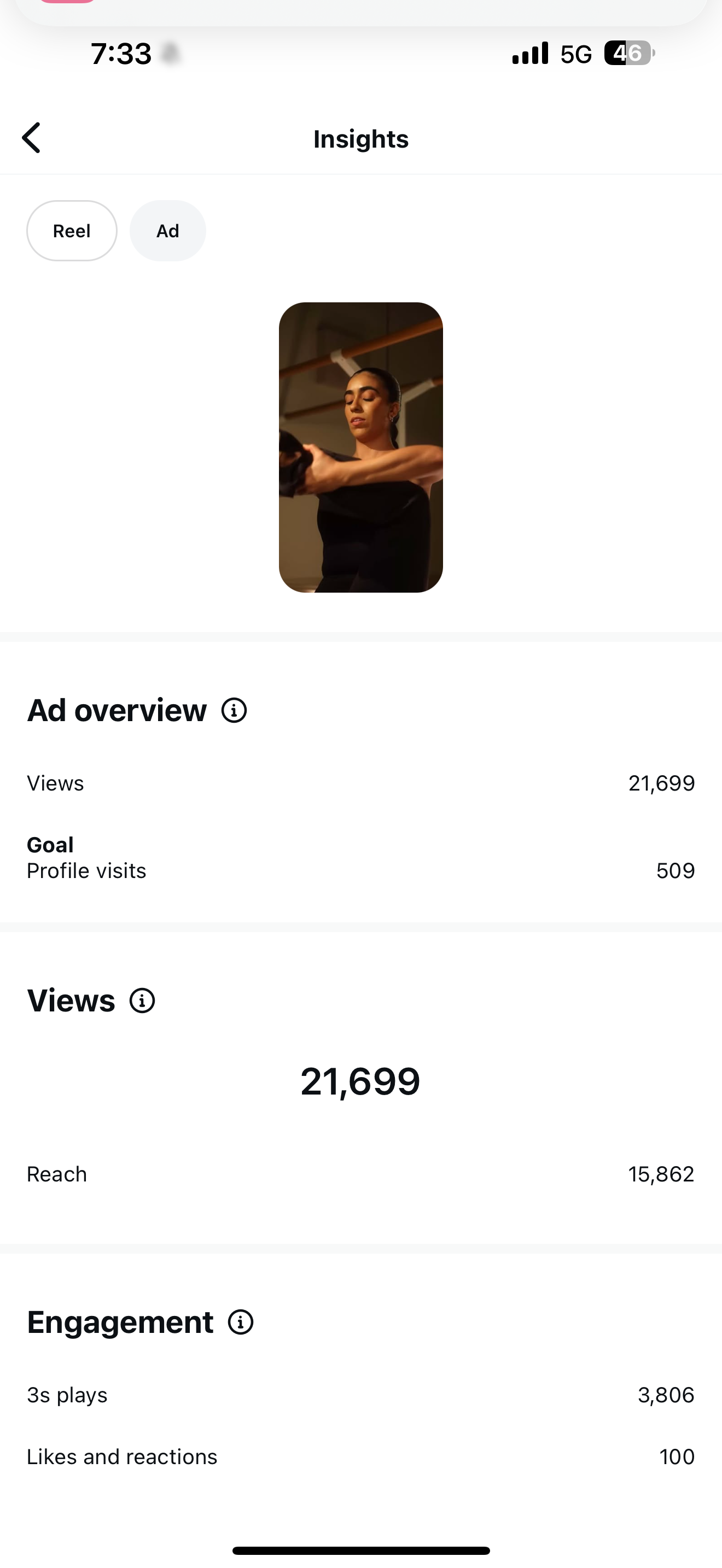Show info about Ad overview
This screenshot has width=722, height=1568.
tap(234, 710)
